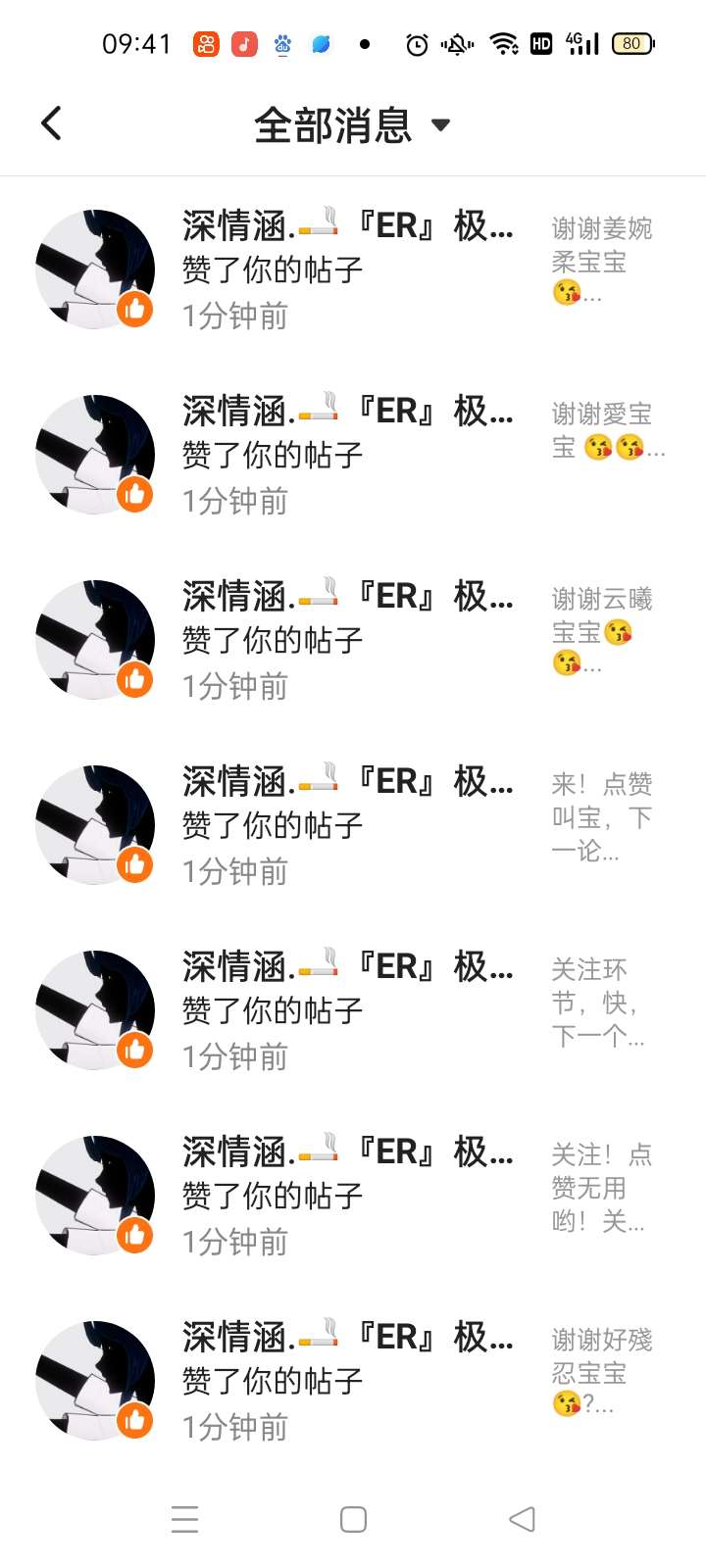Image resolution: width=706 pixels, height=1568 pixels.
Task: Tap the system home button
Action: click(353, 1519)
